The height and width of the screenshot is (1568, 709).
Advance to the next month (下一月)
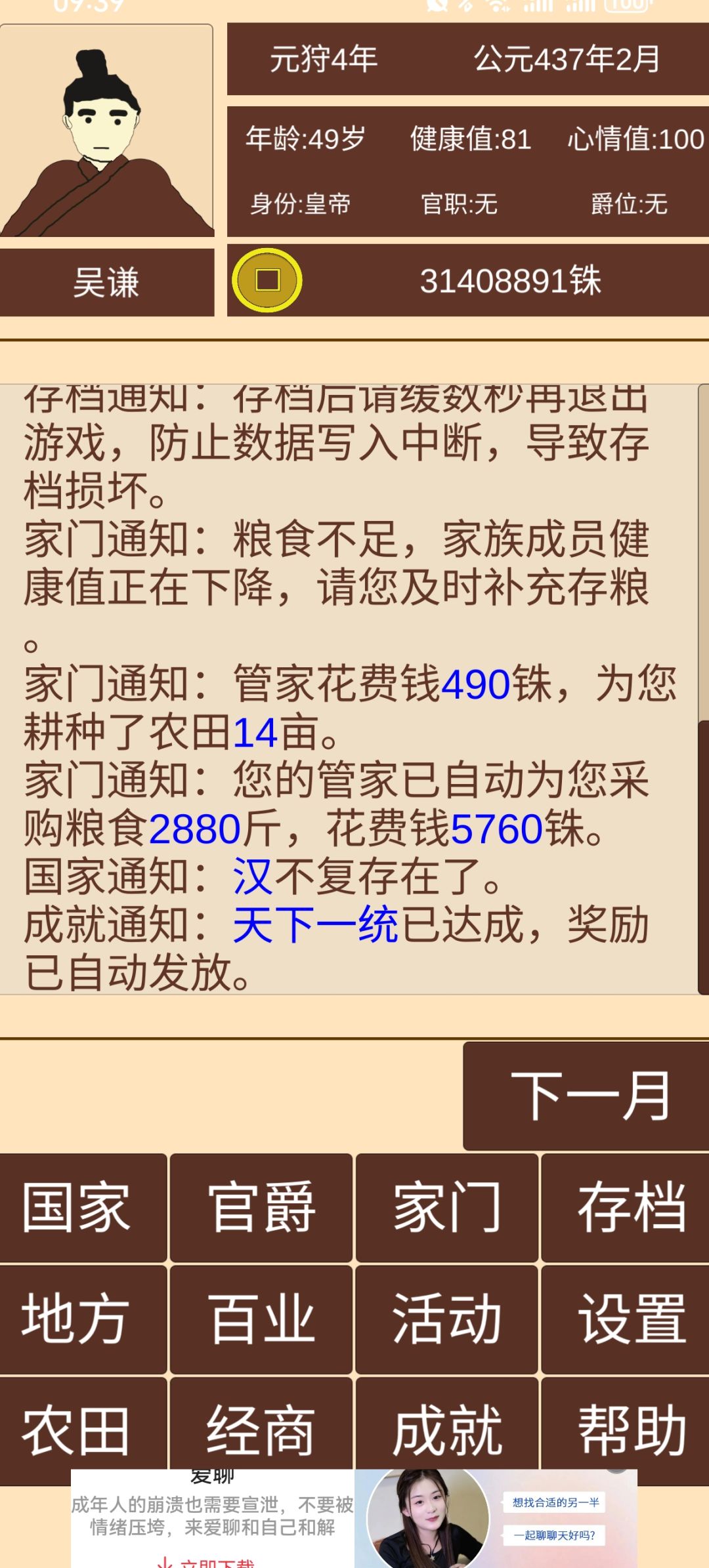click(586, 1096)
